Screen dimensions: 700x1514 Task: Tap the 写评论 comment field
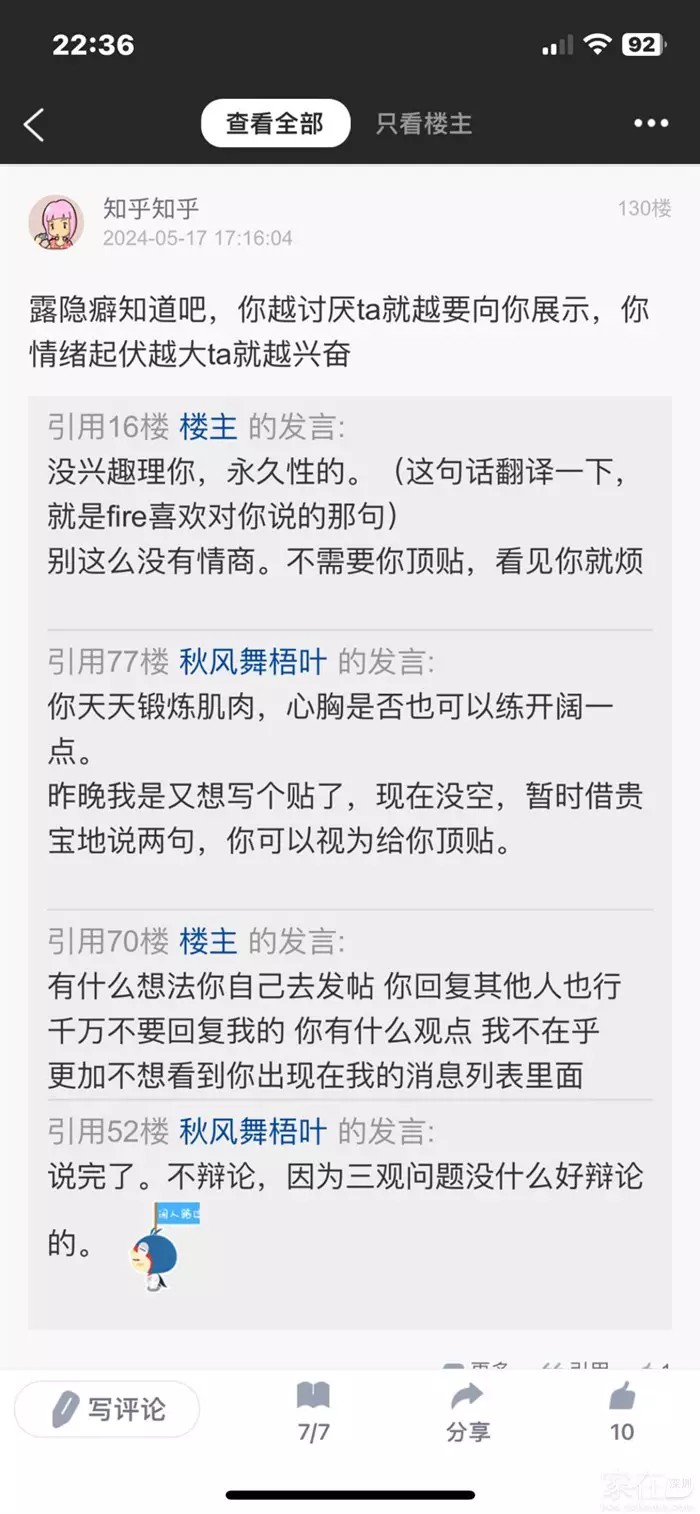tap(108, 1409)
